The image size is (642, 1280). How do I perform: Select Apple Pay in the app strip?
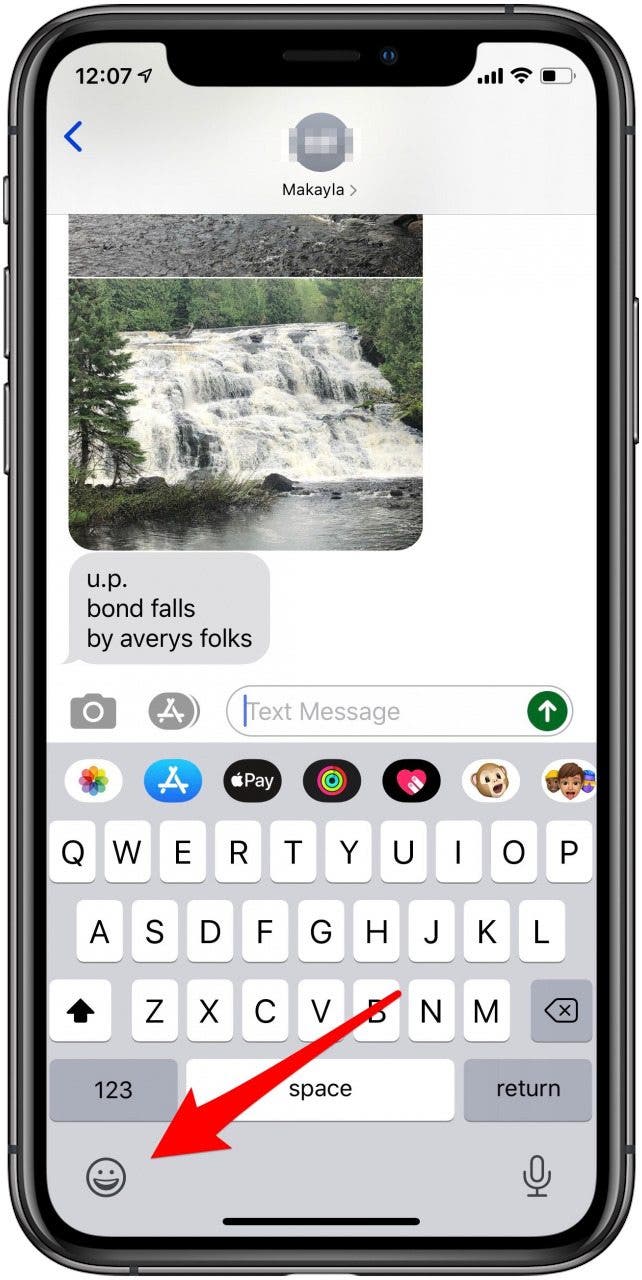click(x=252, y=781)
